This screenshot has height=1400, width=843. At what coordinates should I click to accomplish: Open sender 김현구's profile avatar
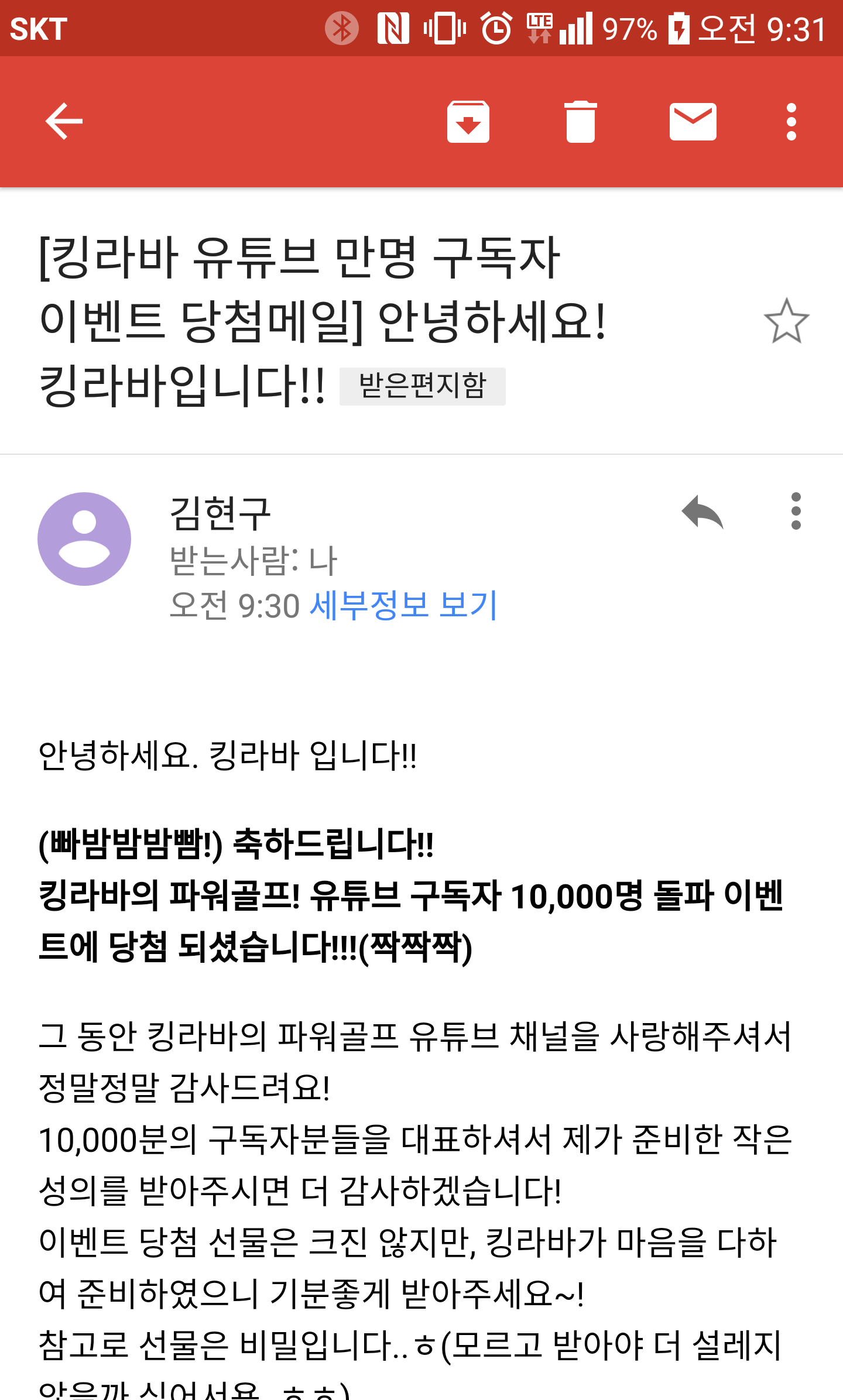[84, 538]
